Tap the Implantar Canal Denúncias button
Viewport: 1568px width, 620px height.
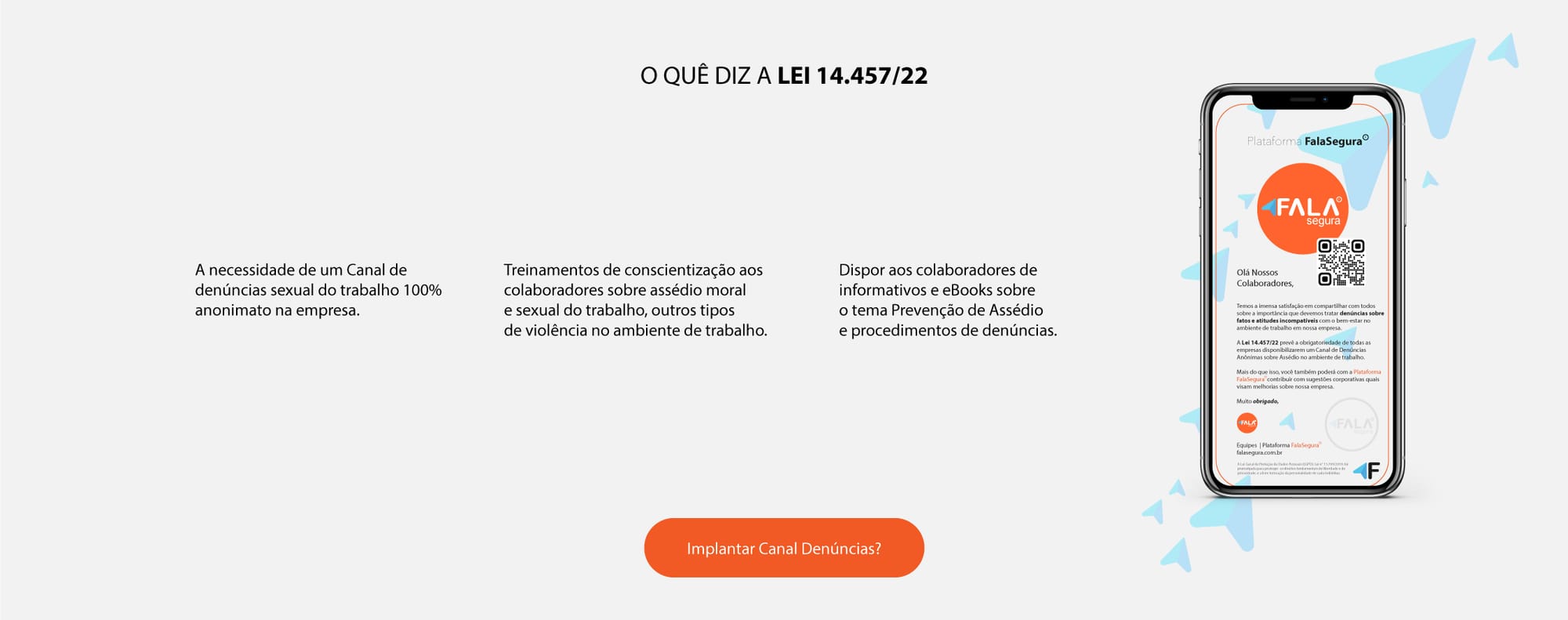(783, 548)
